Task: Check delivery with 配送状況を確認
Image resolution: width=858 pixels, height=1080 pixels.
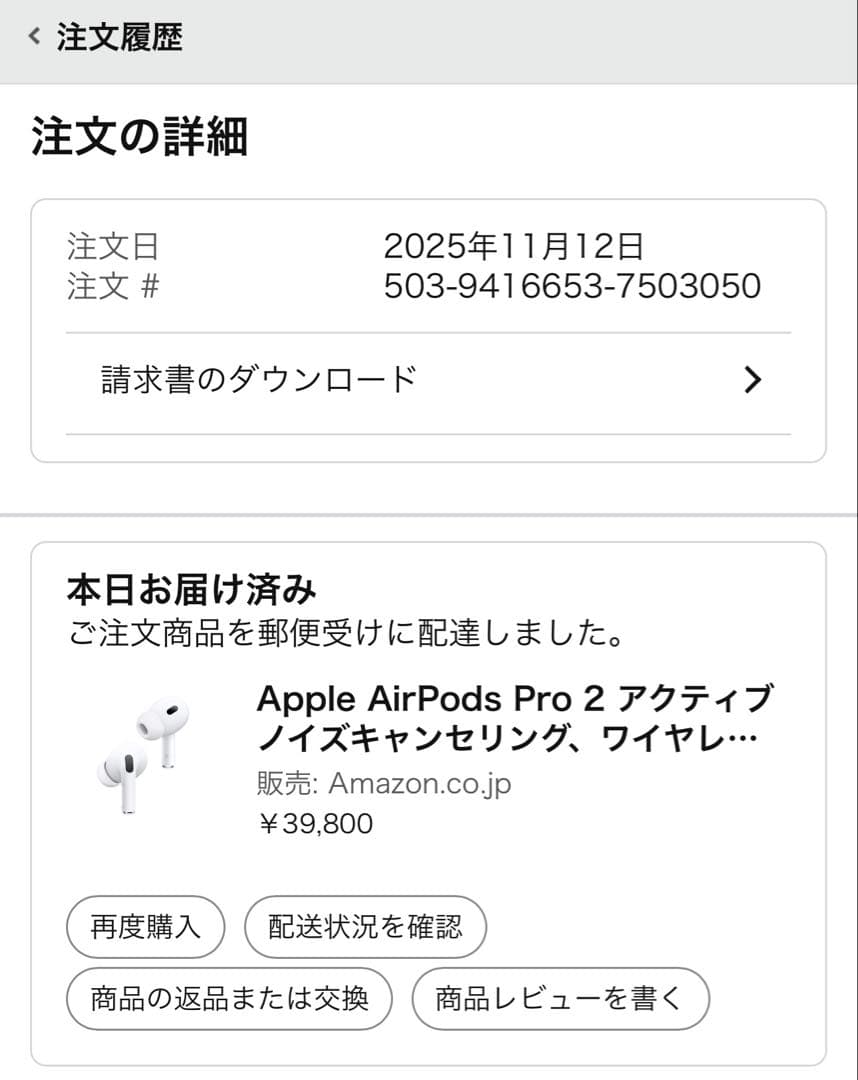Action: 366,927
